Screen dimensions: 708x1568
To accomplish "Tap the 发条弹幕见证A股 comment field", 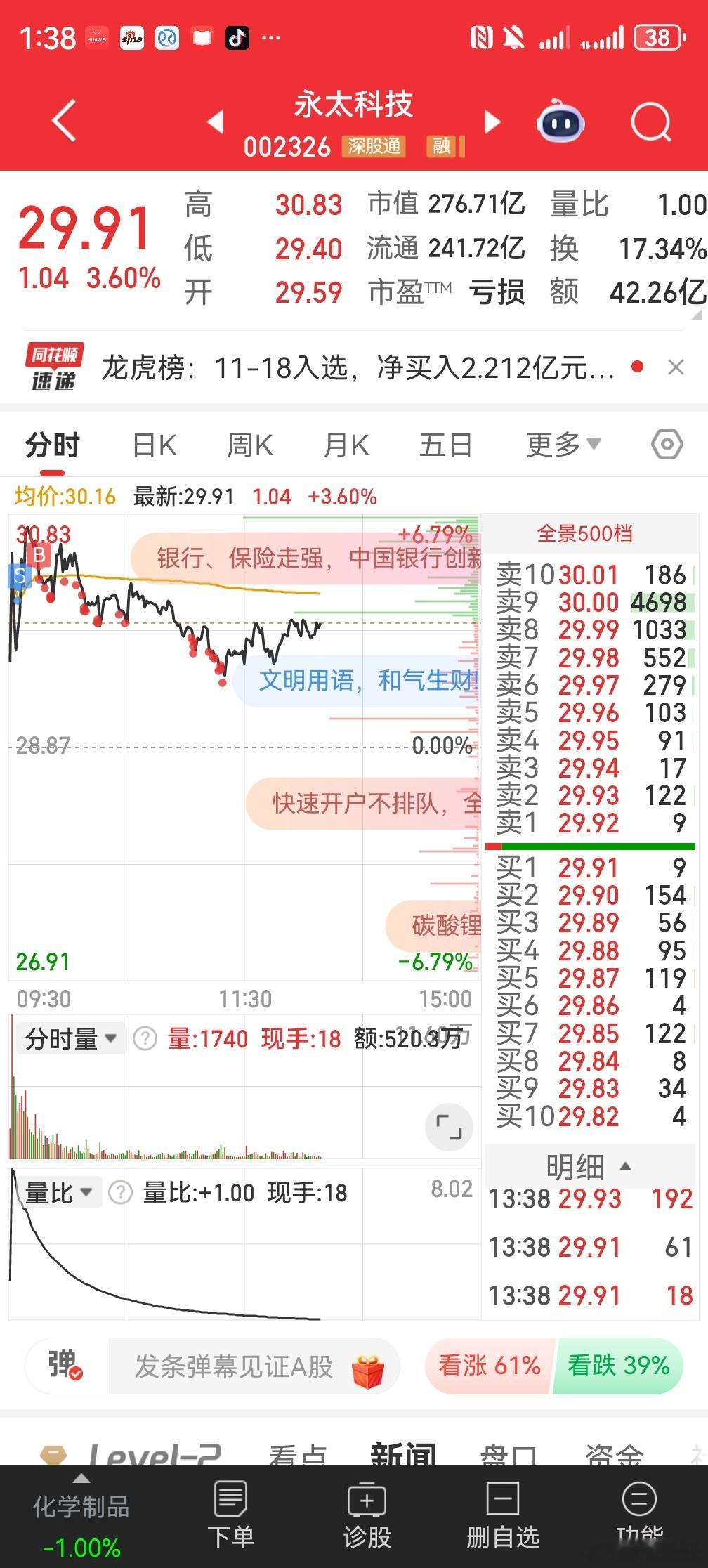I will click(x=232, y=1365).
